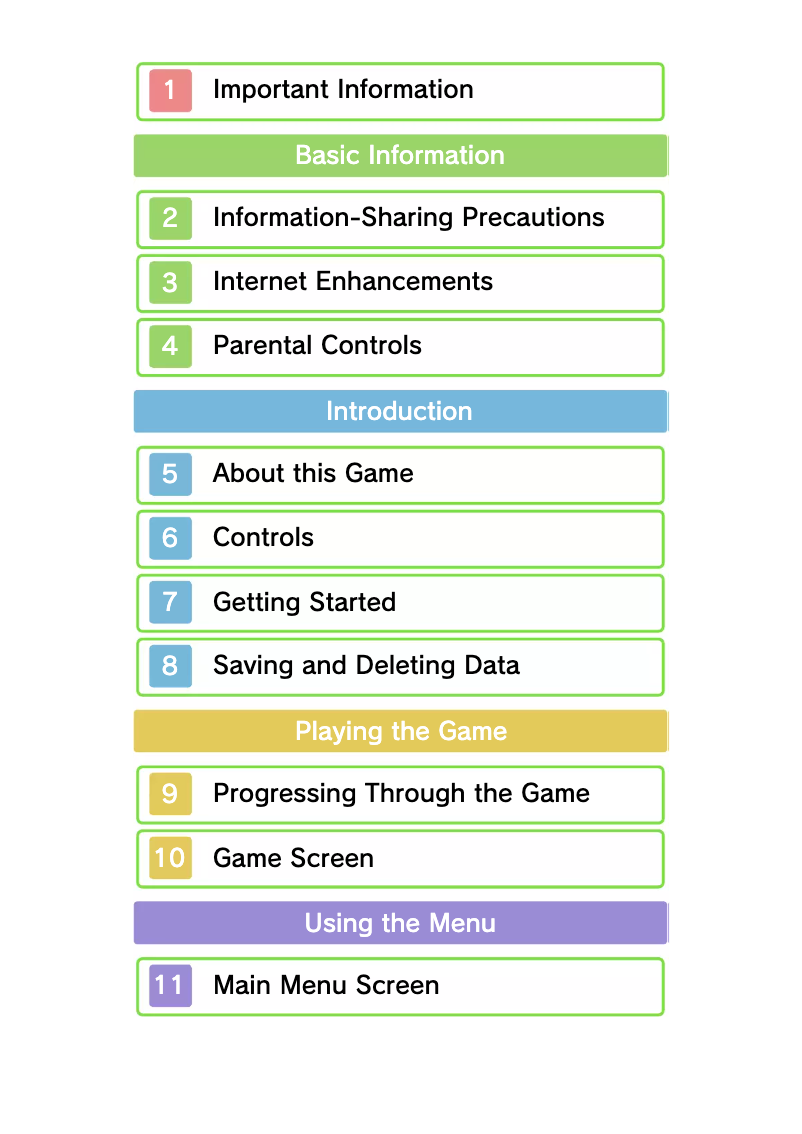
Task: Go to Getting Started
Action: pos(400,603)
